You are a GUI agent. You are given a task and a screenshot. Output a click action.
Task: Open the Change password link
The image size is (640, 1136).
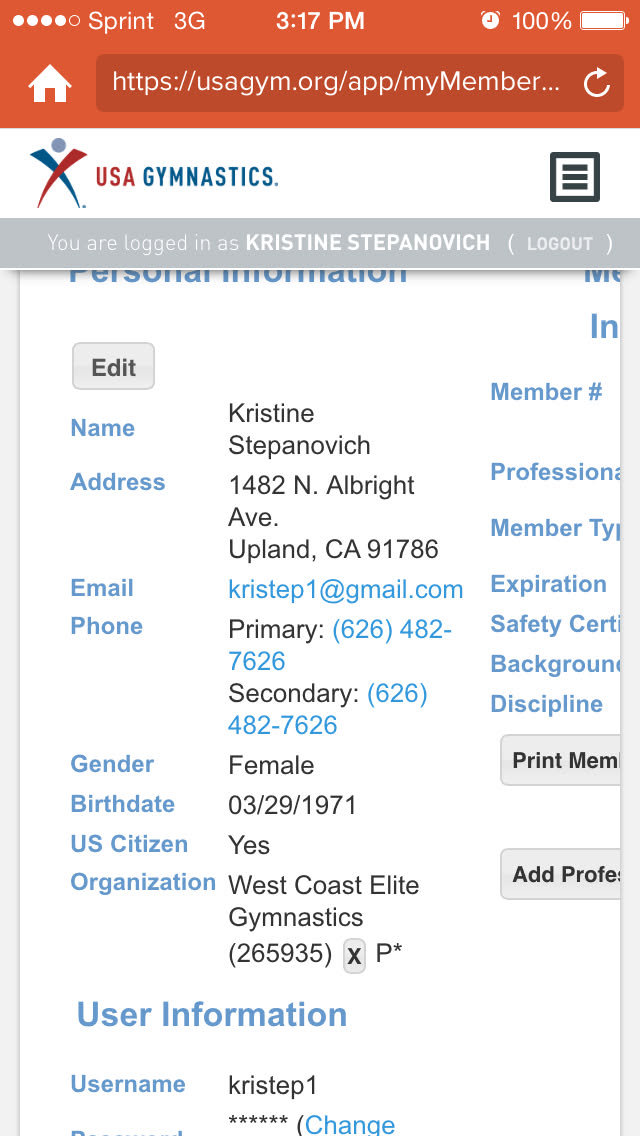(x=350, y=1125)
